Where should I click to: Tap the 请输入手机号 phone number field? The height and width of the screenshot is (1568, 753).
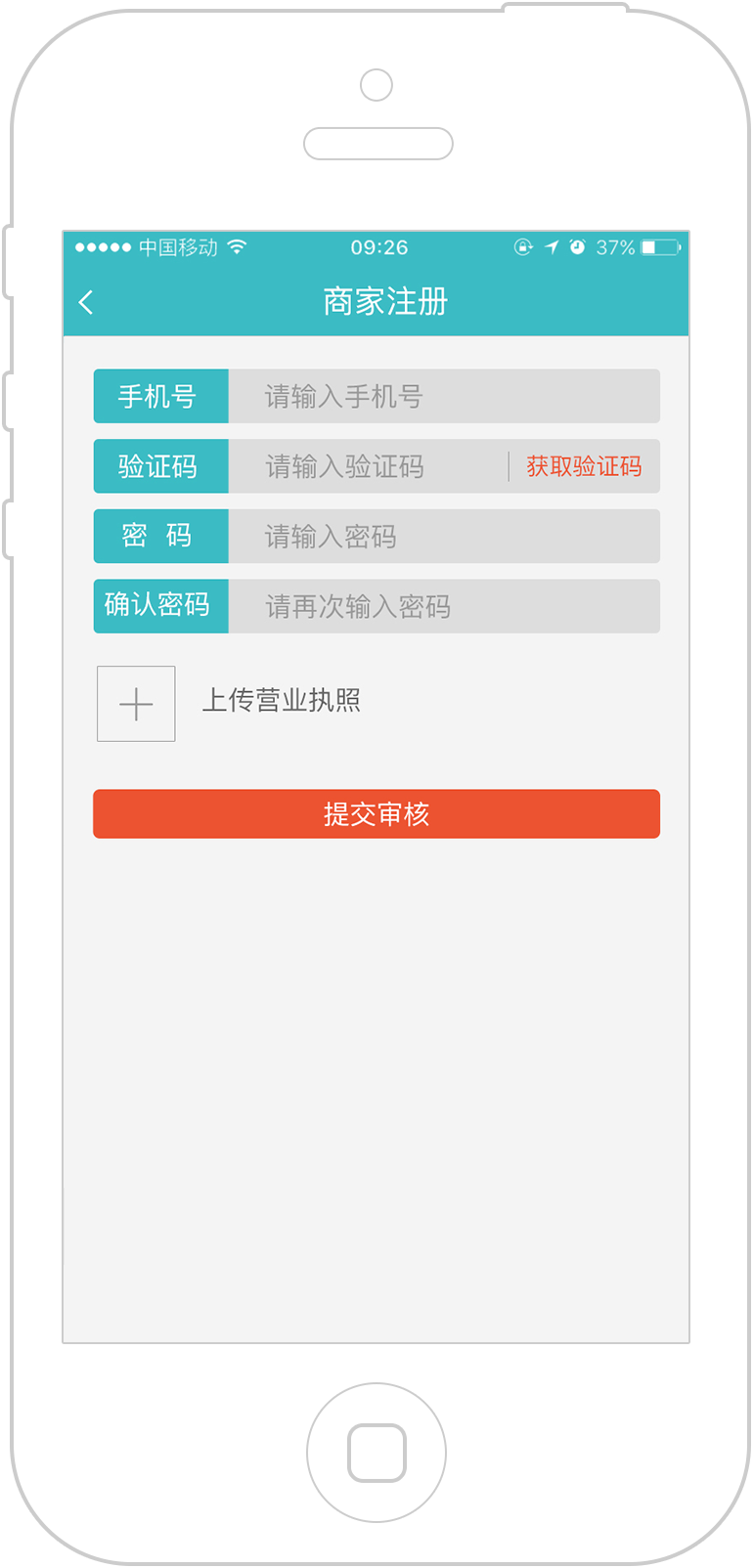[x=444, y=396]
